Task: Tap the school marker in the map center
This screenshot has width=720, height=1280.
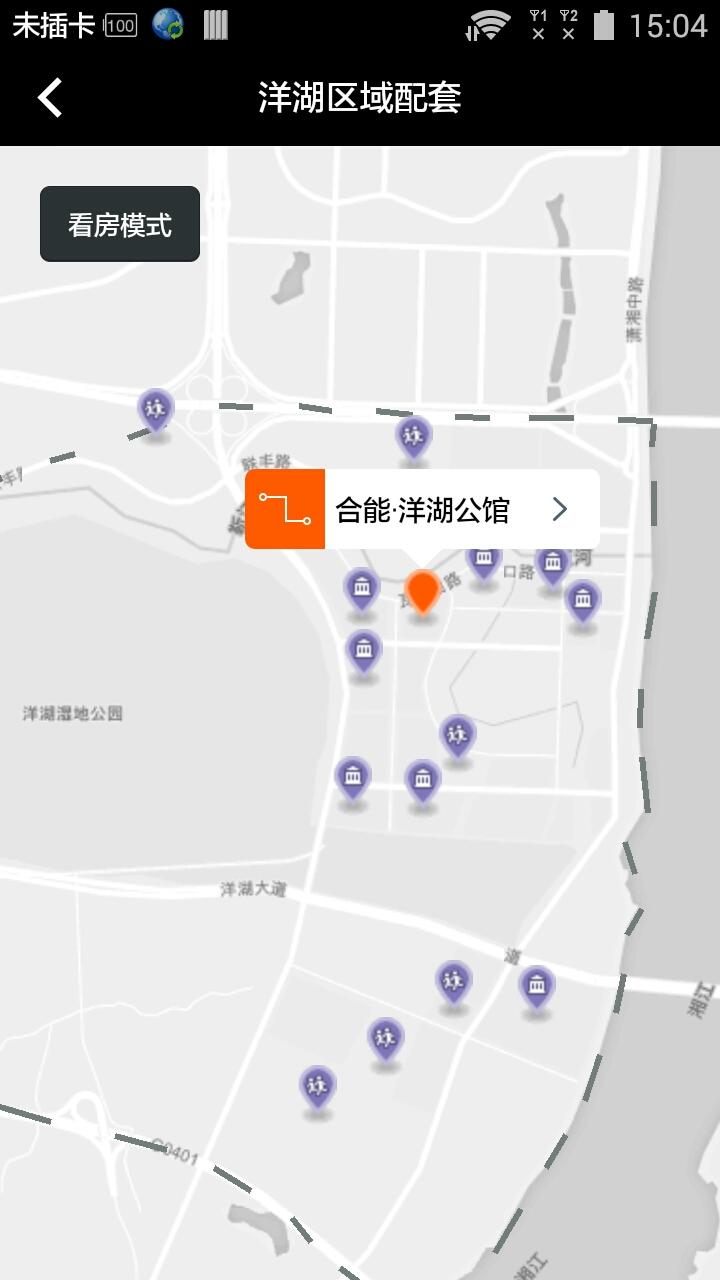Action: point(458,733)
